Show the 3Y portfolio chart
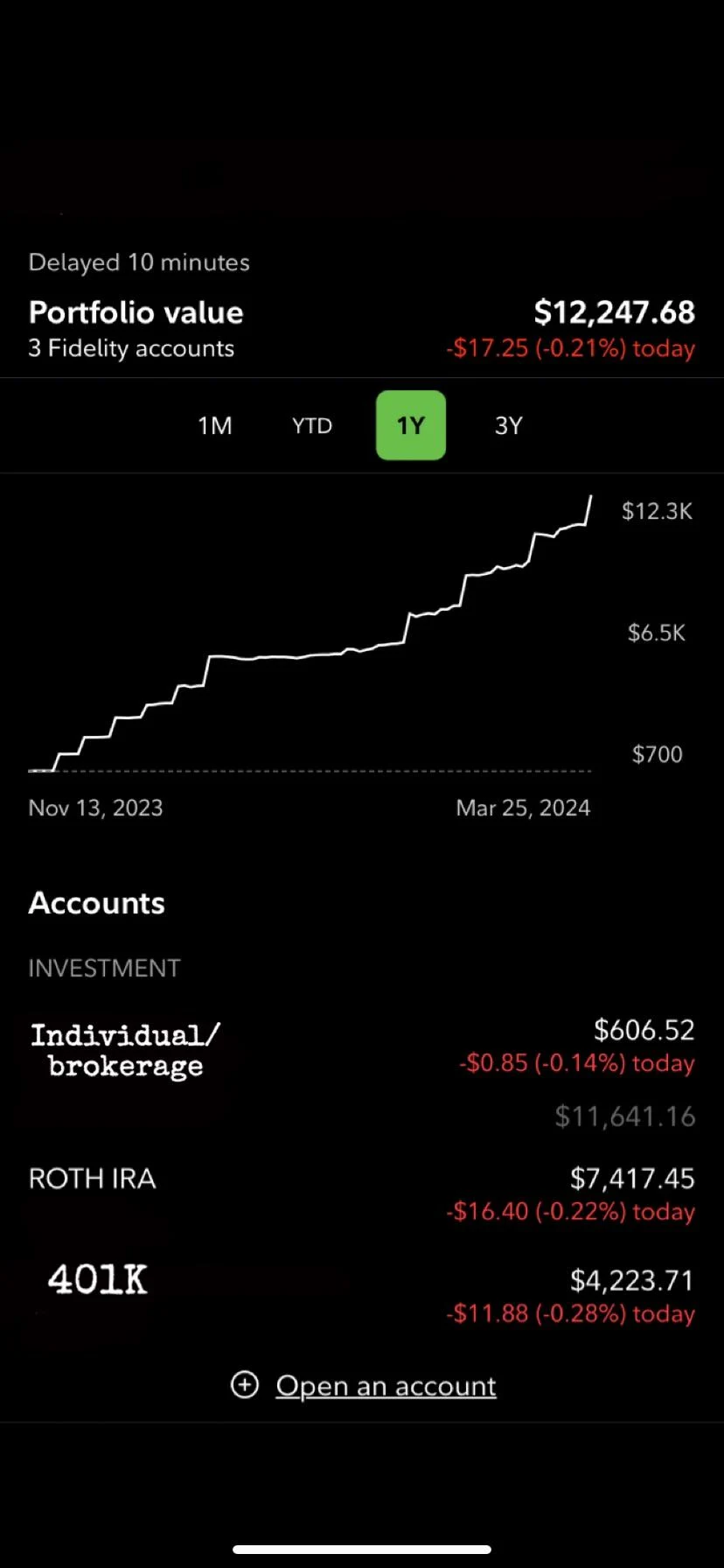 pyautogui.click(x=508, y=426)
